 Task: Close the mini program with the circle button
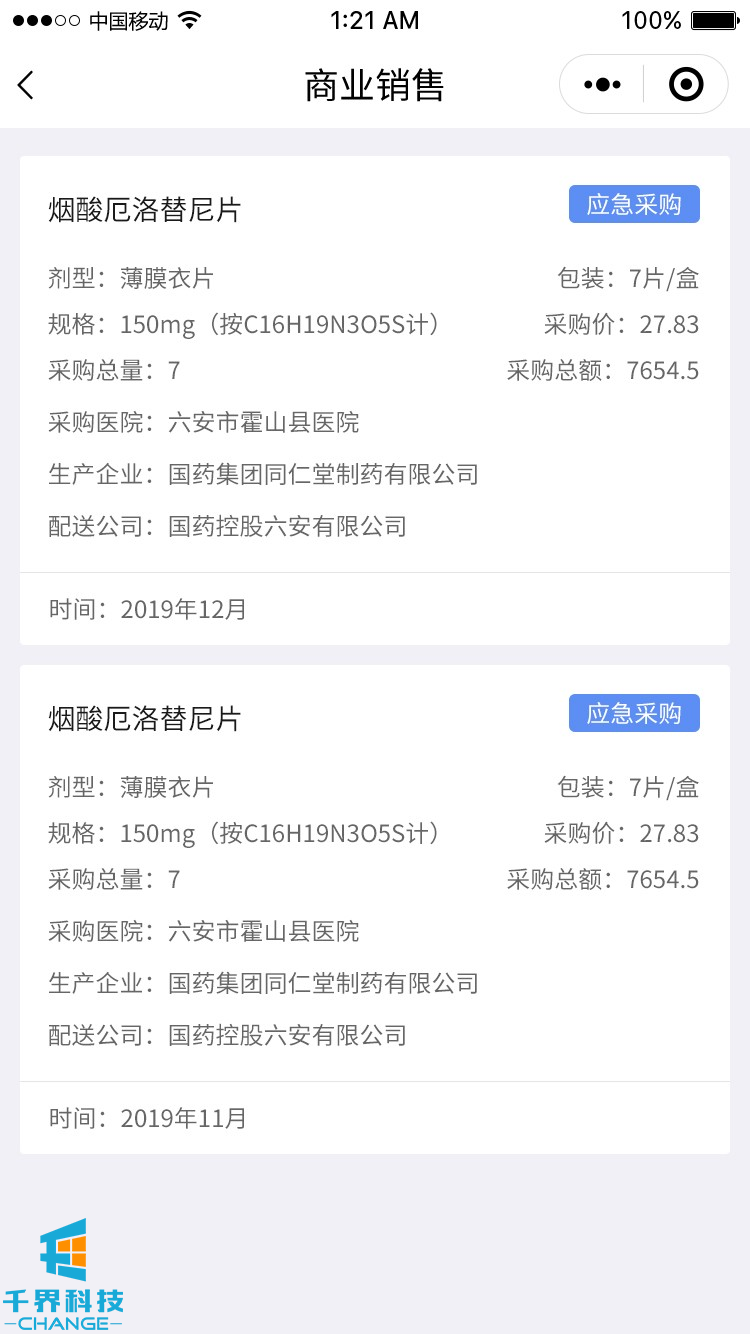point(685,85)
